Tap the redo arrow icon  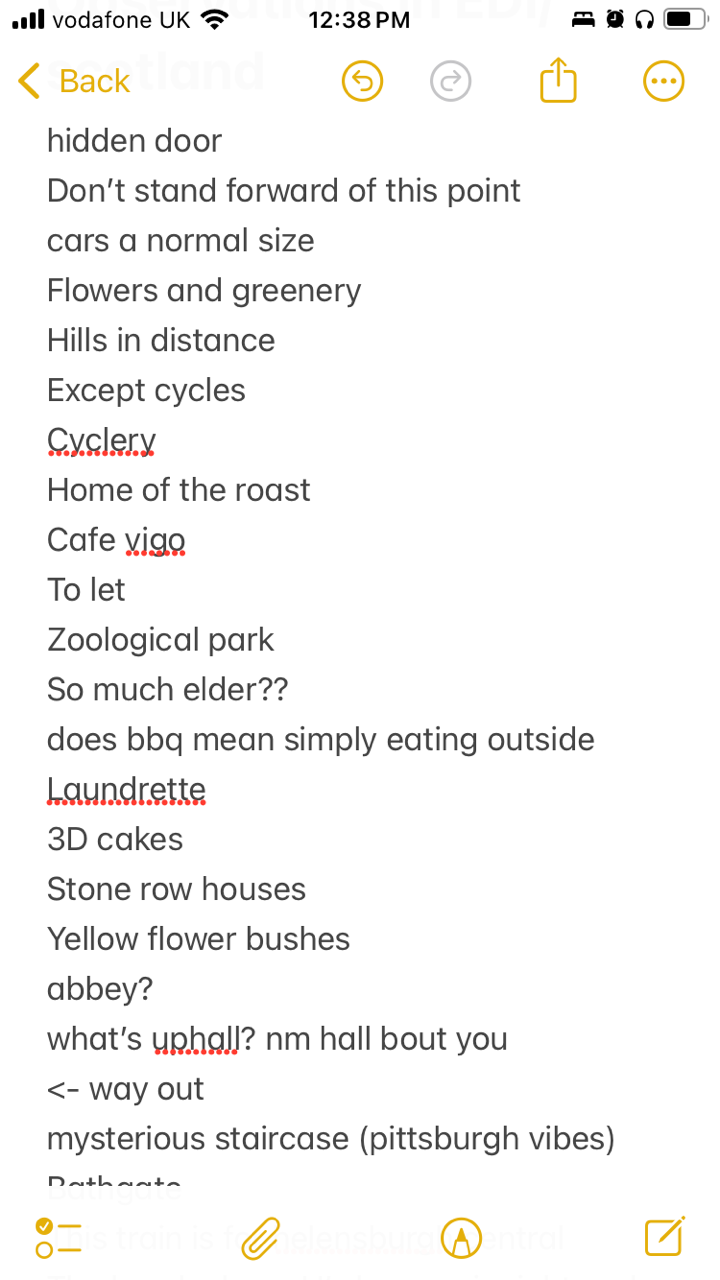450,81
